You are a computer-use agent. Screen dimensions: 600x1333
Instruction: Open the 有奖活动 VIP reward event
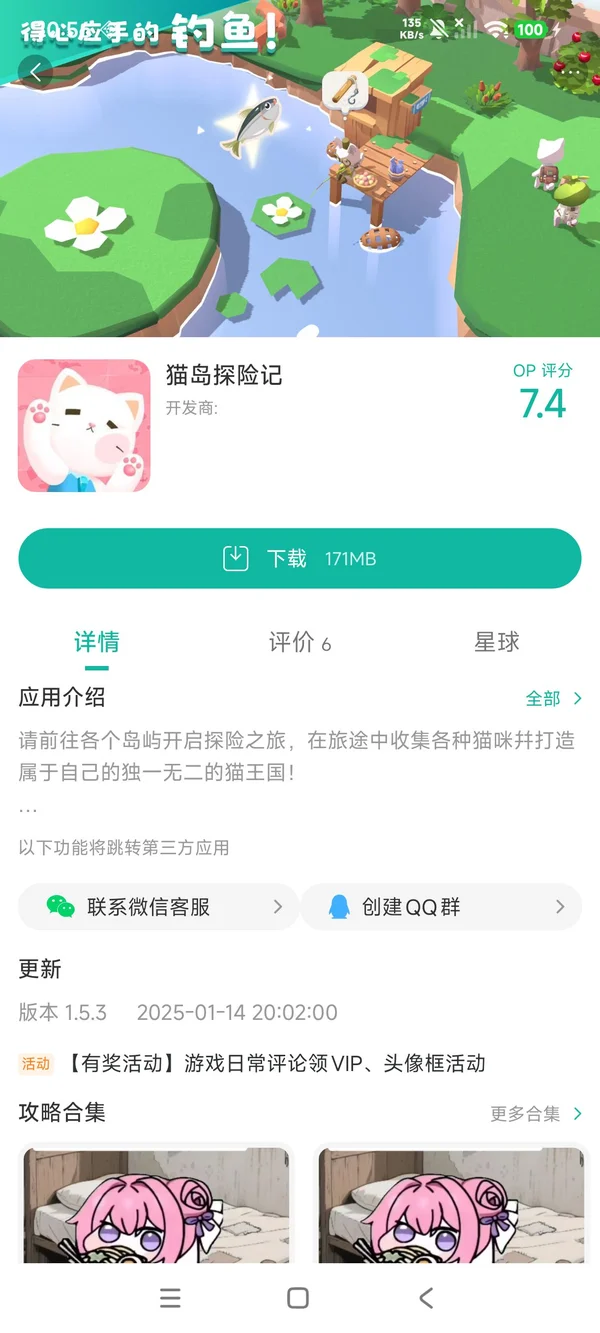pos(275,1063)
